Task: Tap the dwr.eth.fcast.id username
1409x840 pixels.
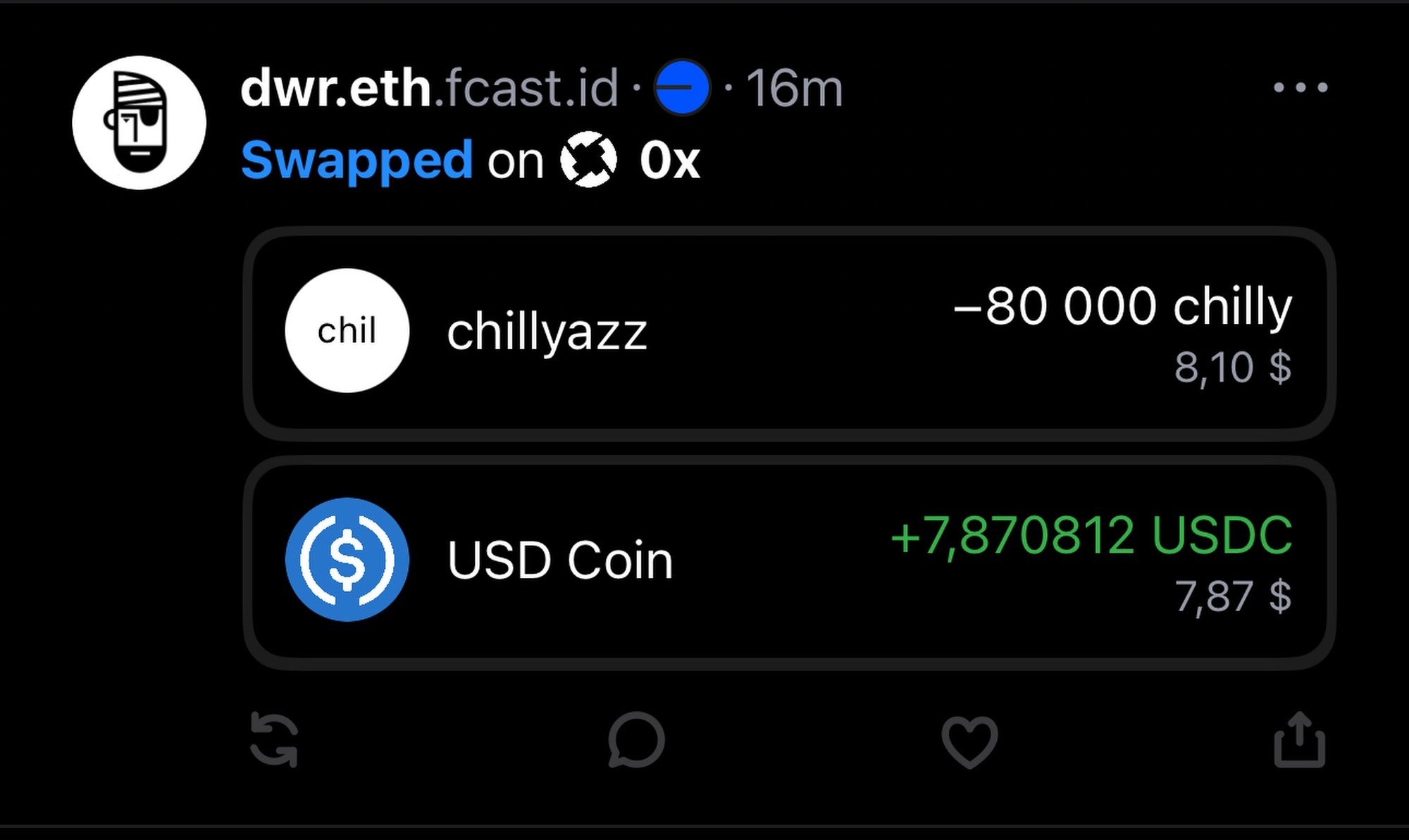Action: (x=428, y=89)
